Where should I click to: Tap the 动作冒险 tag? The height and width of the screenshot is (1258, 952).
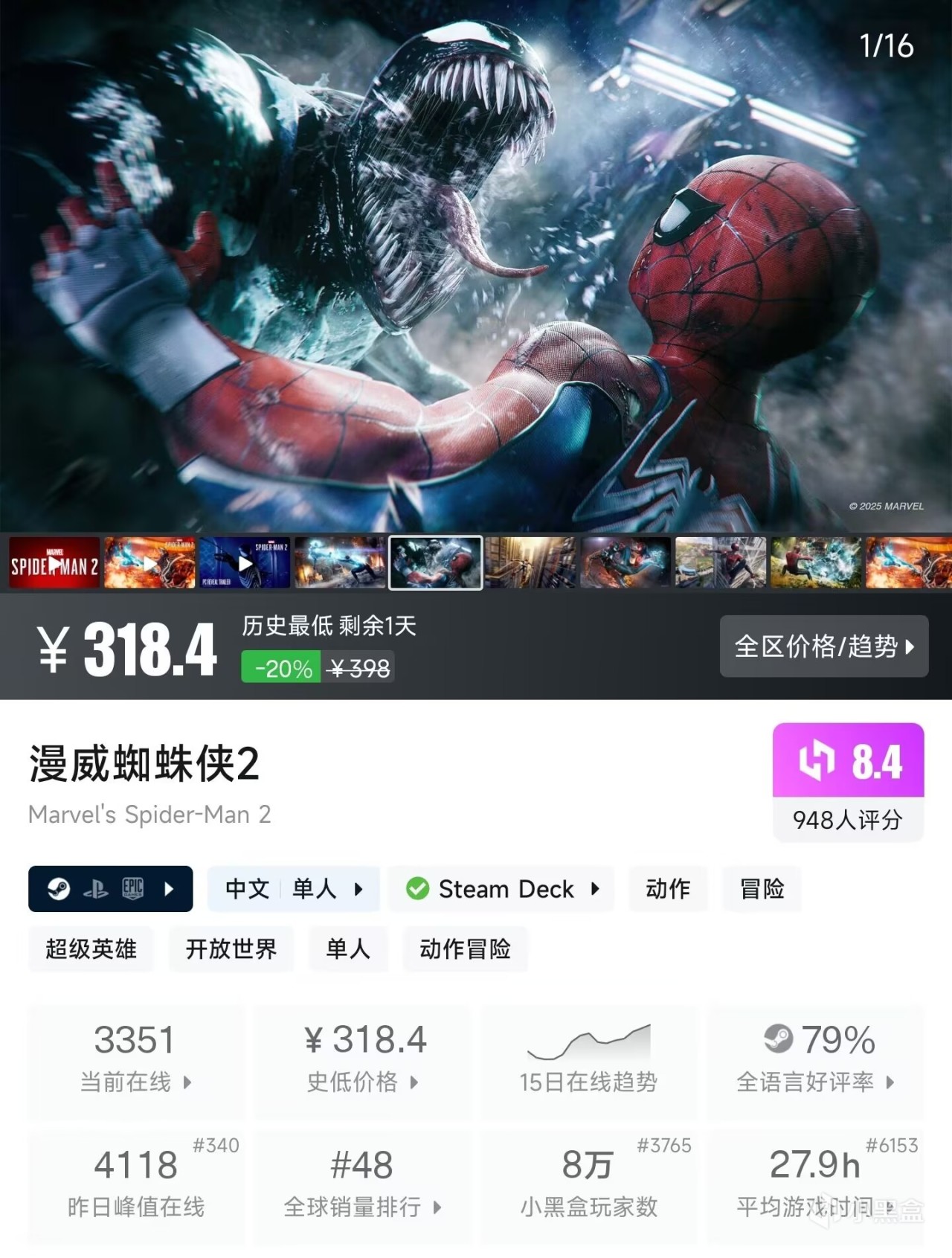[465, 949]
